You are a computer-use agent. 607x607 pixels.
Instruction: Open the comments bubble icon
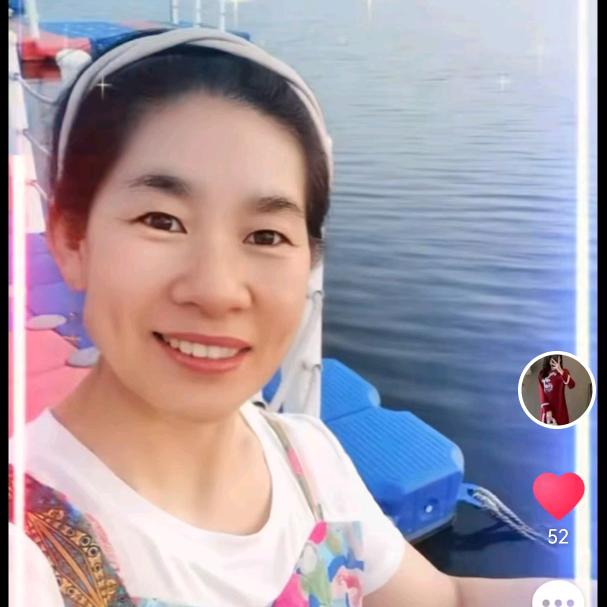pos(558,596)
